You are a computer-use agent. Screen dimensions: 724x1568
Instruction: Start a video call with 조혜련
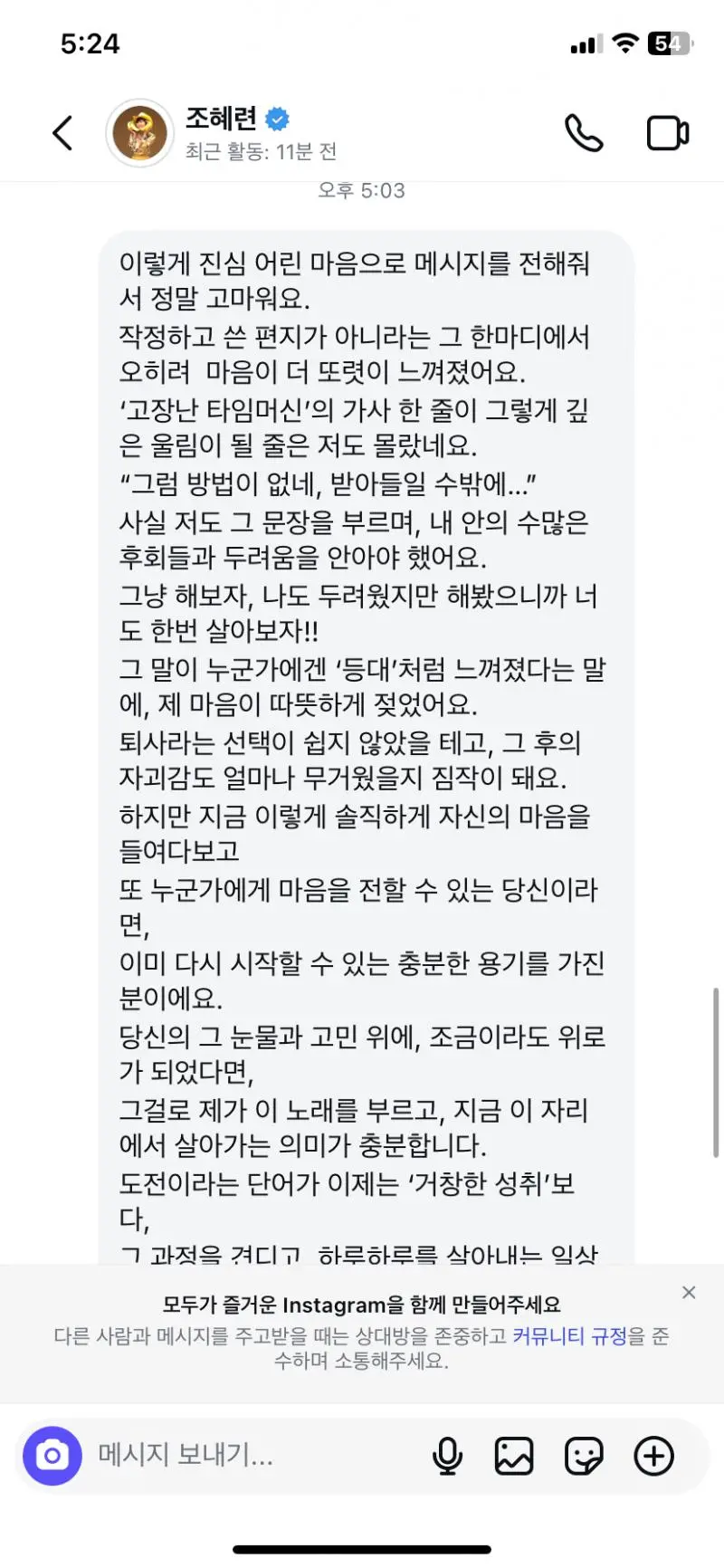(x=668, y=133)
